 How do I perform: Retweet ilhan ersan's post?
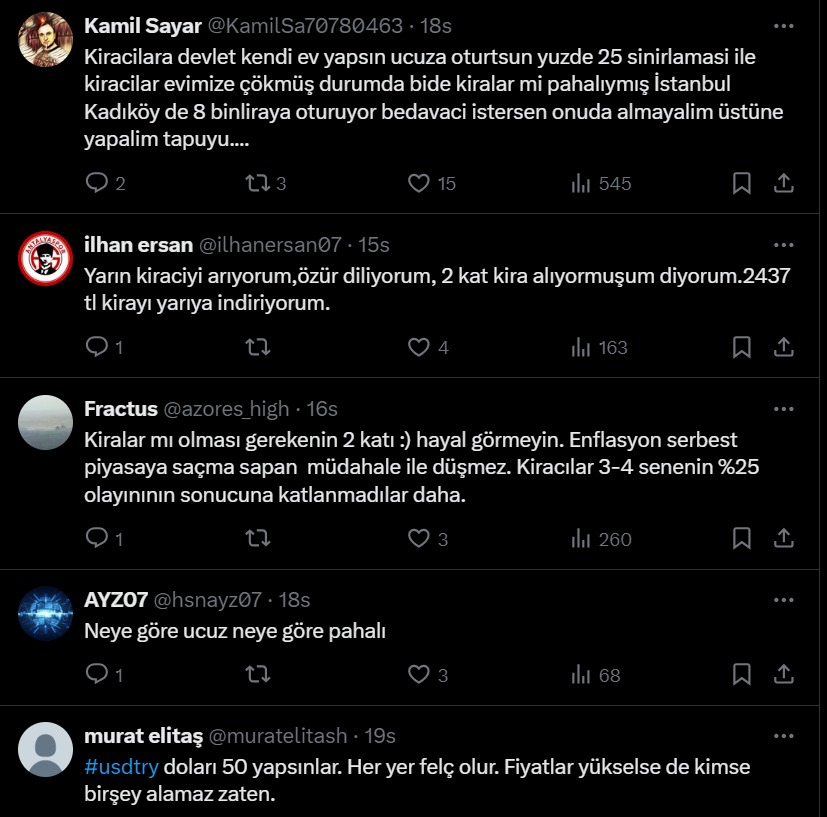[257, 347]
